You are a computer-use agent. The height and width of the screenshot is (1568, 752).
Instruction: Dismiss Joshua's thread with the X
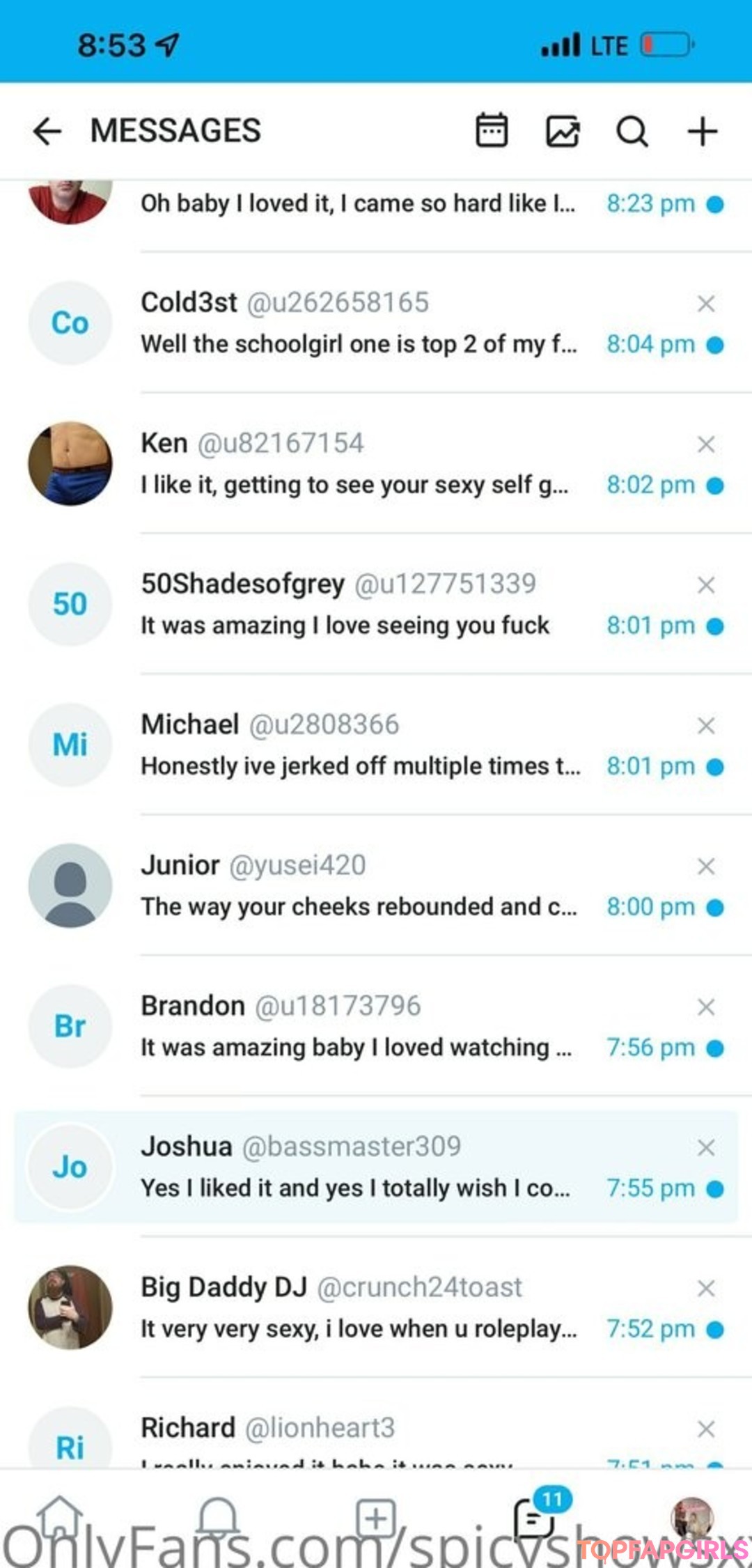click(x=706, y=1148)
